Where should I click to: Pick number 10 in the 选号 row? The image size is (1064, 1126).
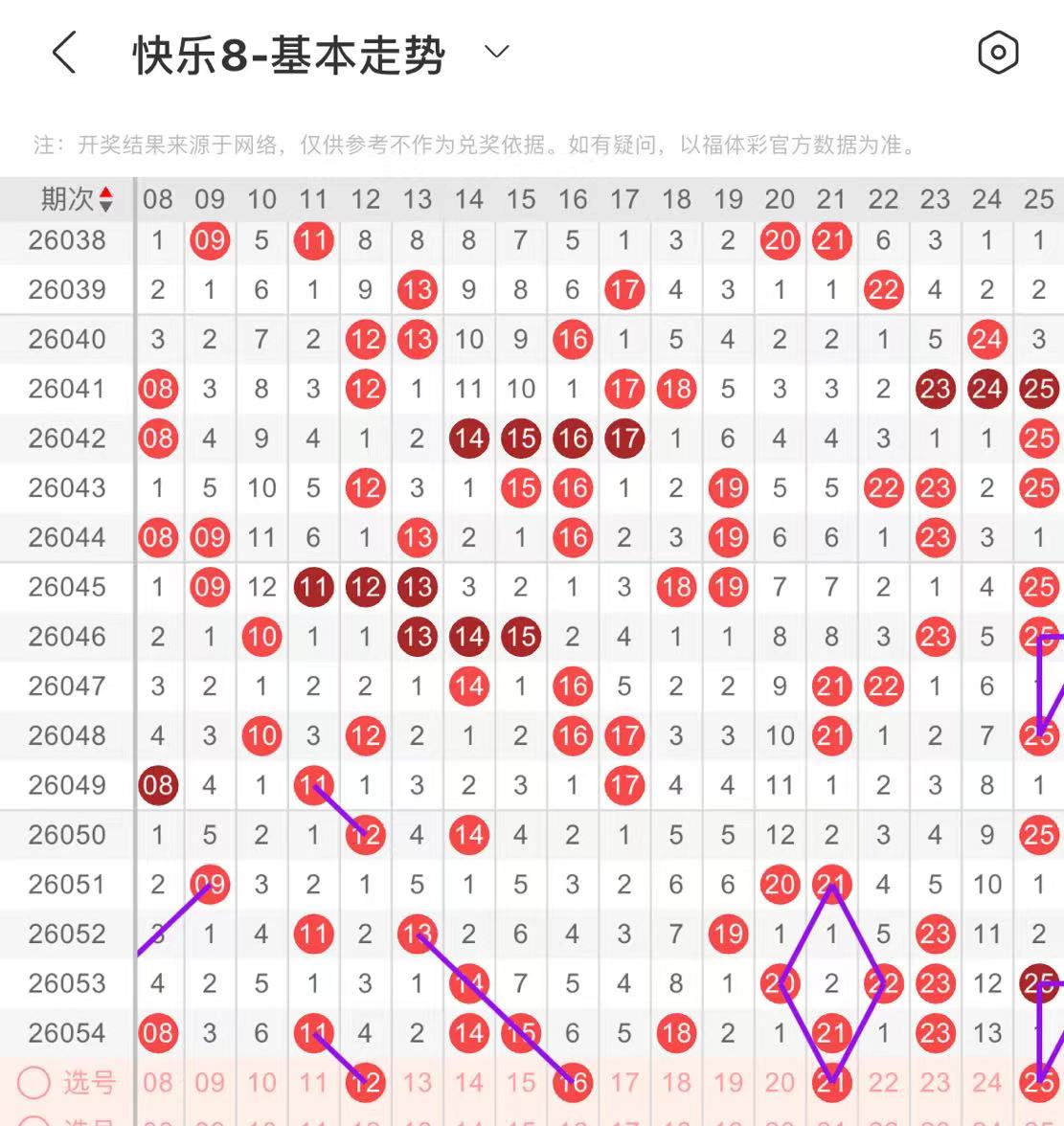point(261,1082)
